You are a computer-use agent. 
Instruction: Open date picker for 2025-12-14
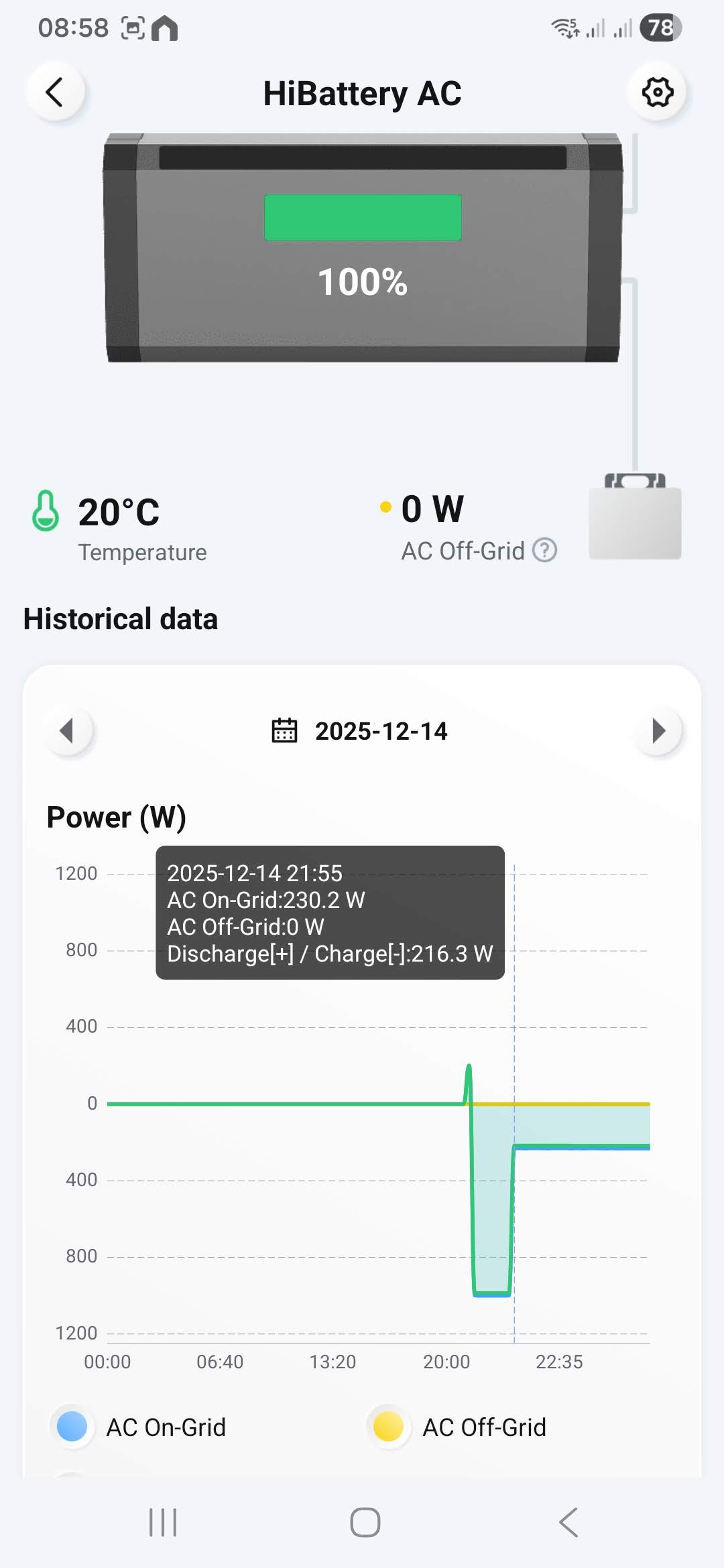pyautogui.click(x=360, y=731)
